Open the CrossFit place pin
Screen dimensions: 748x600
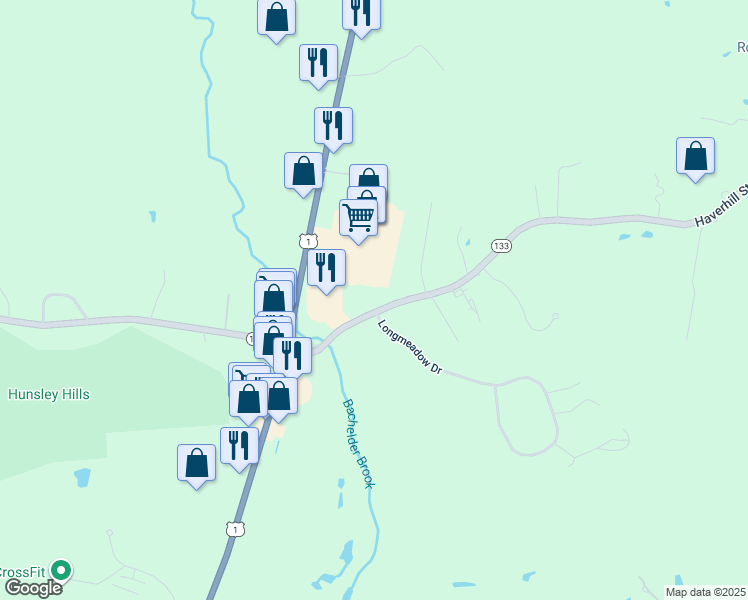62,570
